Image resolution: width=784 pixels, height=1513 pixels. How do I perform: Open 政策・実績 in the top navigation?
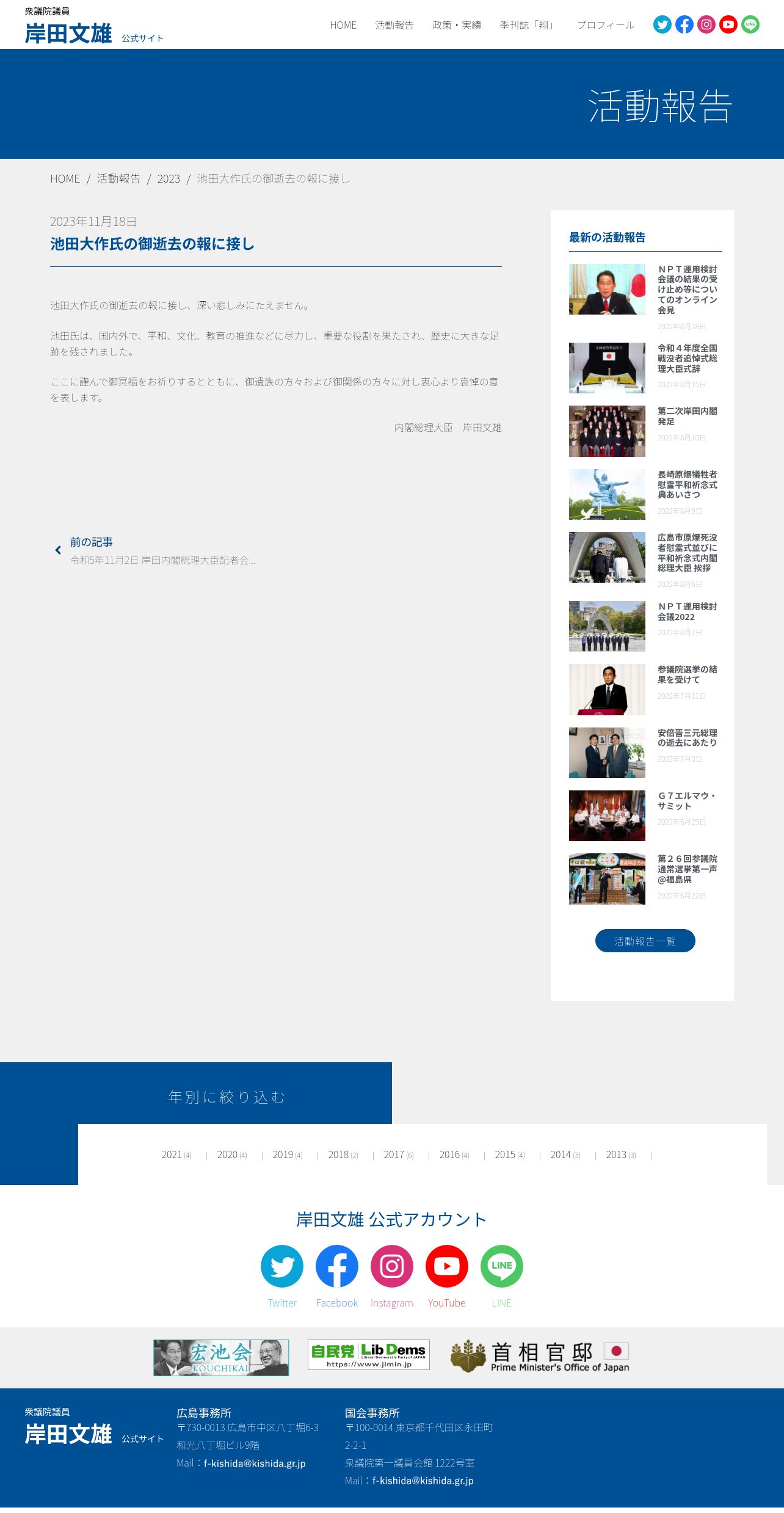pyautogui.click(x=457, y=25)
